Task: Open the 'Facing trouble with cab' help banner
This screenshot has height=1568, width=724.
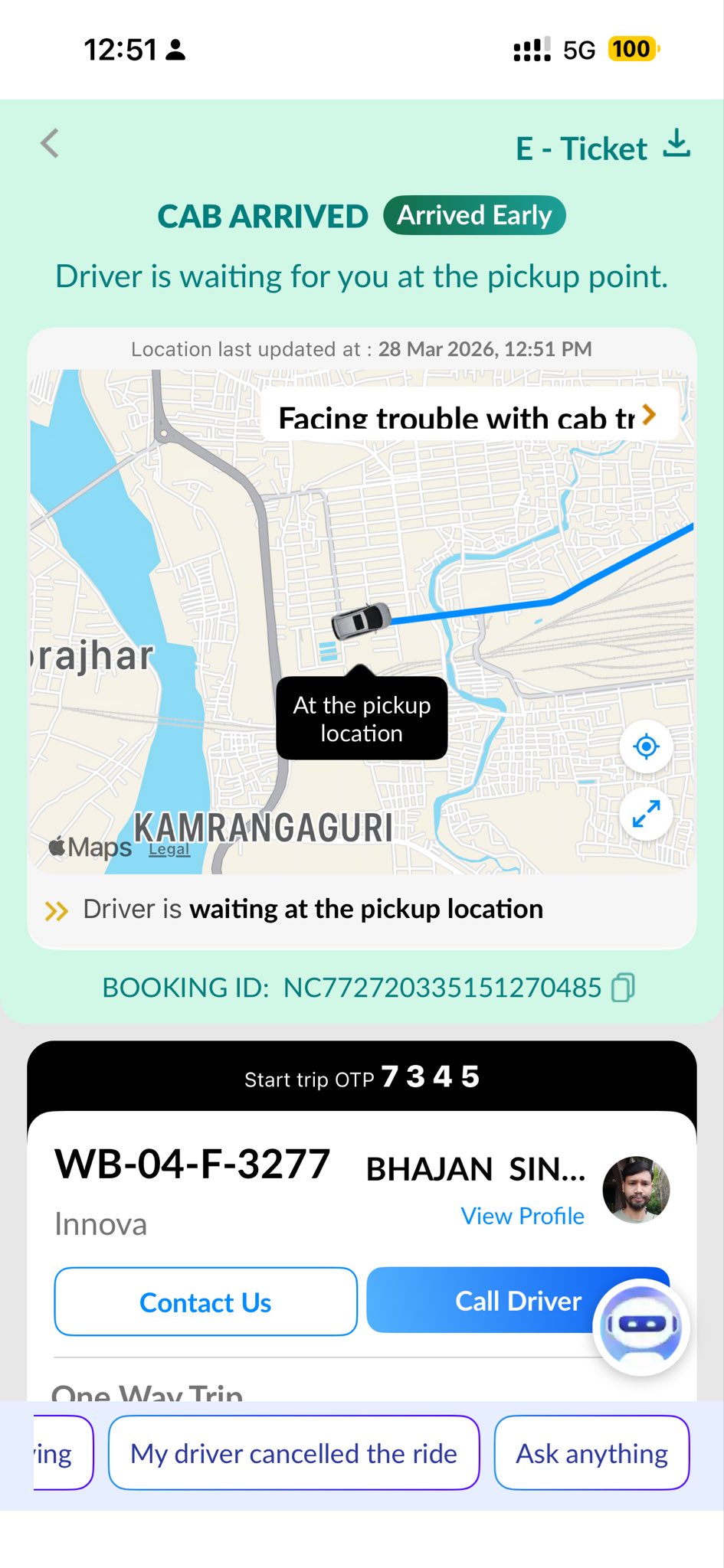Action: [469, 416]
